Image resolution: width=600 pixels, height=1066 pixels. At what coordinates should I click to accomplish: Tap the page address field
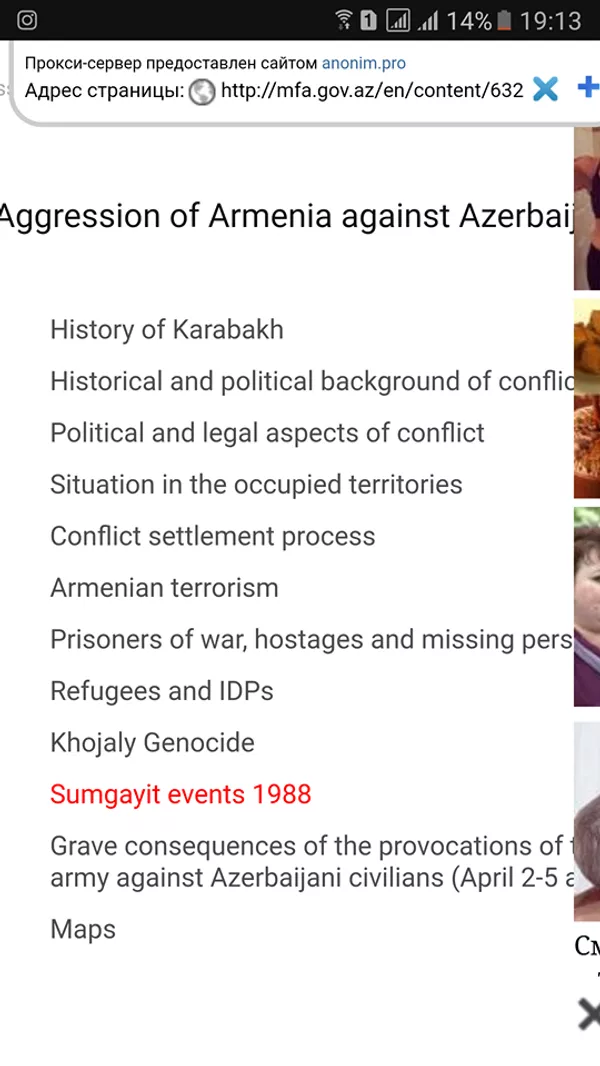coord(370,90)
